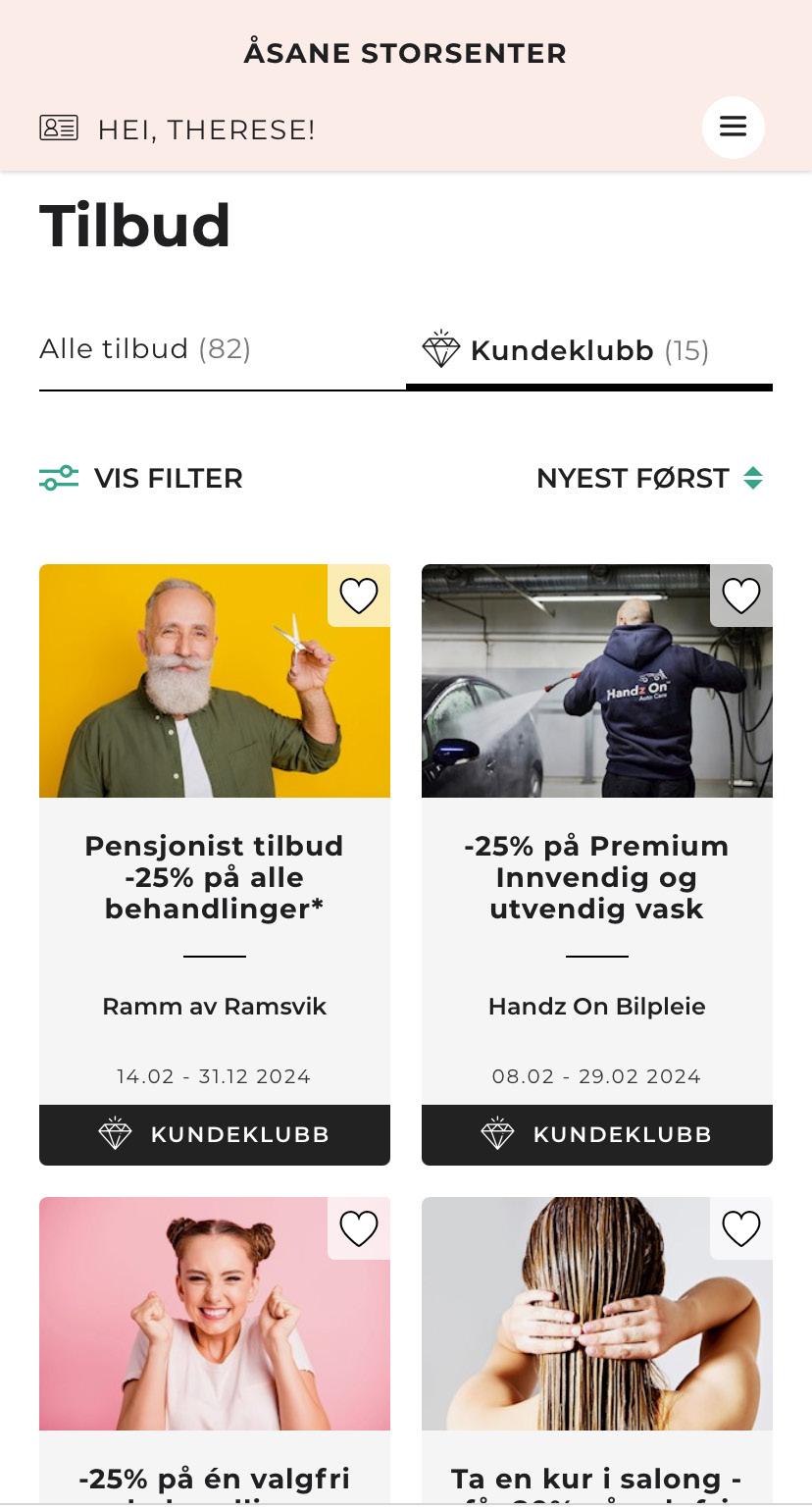
Task: Favorite the Premium vask offer
Action: 740,596
